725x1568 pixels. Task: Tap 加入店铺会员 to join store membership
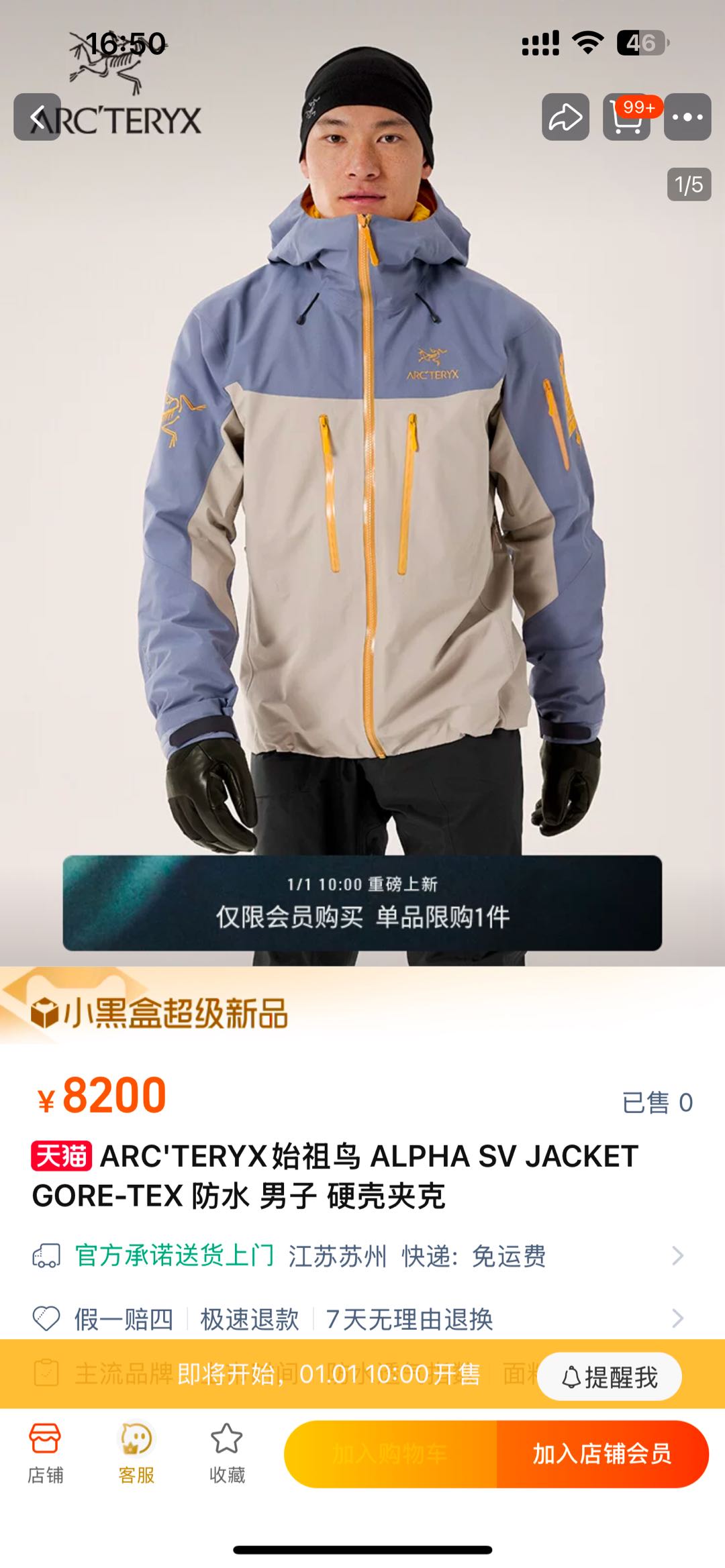click(602, 1453)
